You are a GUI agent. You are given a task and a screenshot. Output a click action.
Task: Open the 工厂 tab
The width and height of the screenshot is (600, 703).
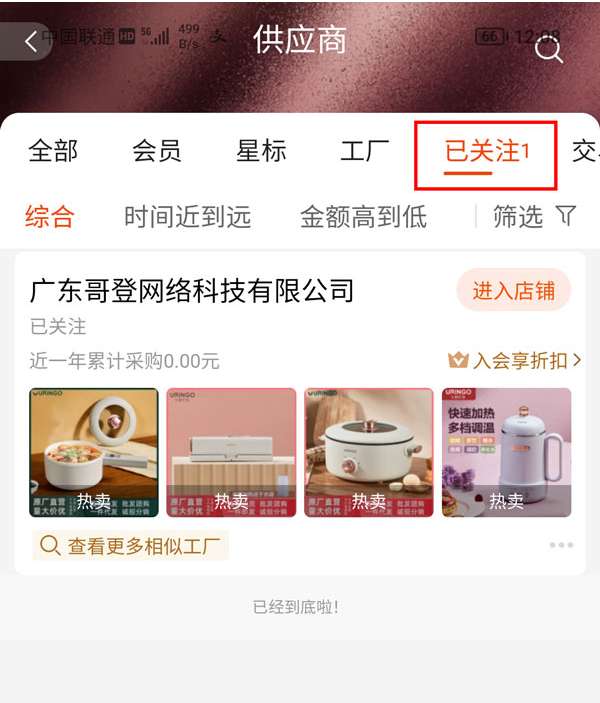[x=365, y=151]
